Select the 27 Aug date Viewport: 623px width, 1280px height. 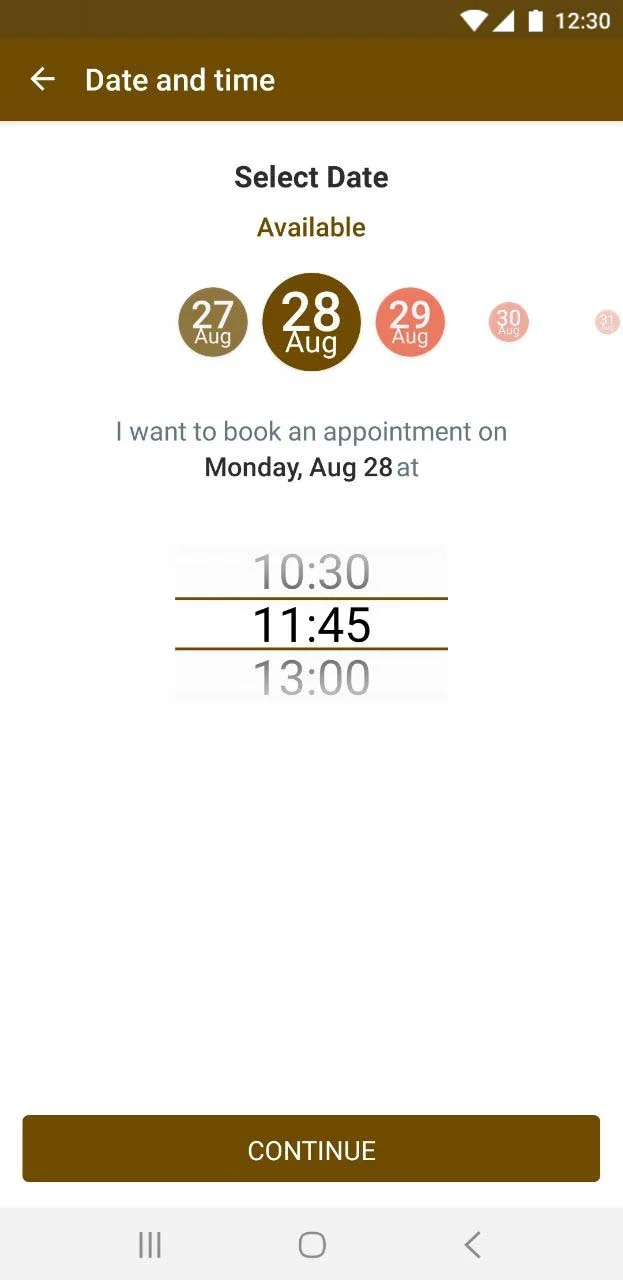pyautogui.click(x=213, y=322)
